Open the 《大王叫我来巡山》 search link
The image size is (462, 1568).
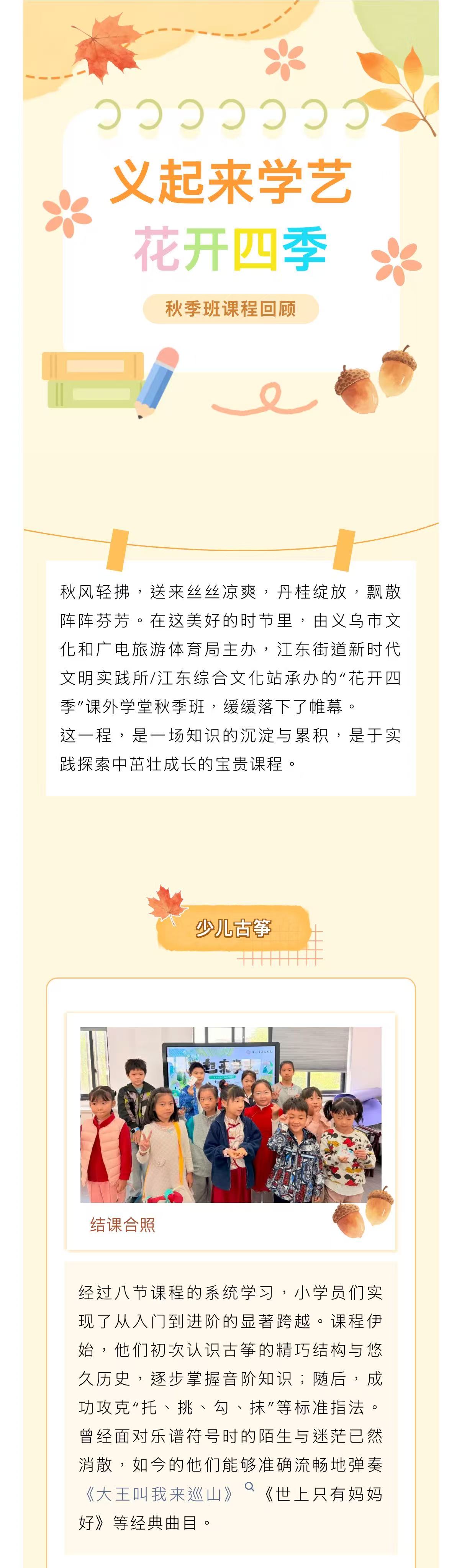tap(160, 1495)
